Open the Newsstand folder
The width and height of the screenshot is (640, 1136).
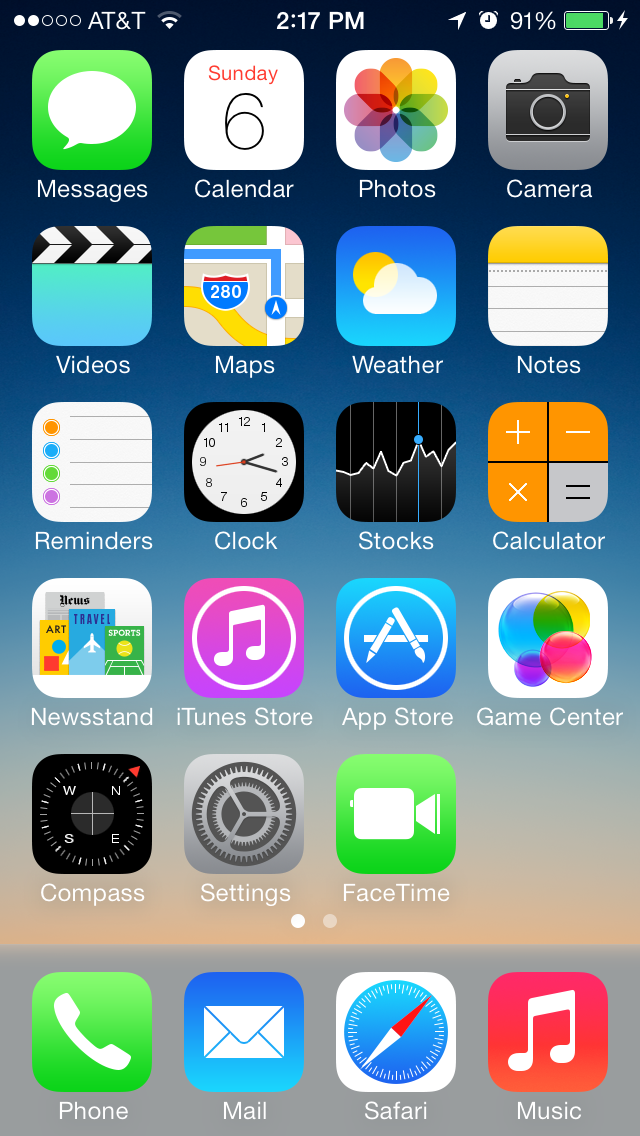[x=92, y=638]
